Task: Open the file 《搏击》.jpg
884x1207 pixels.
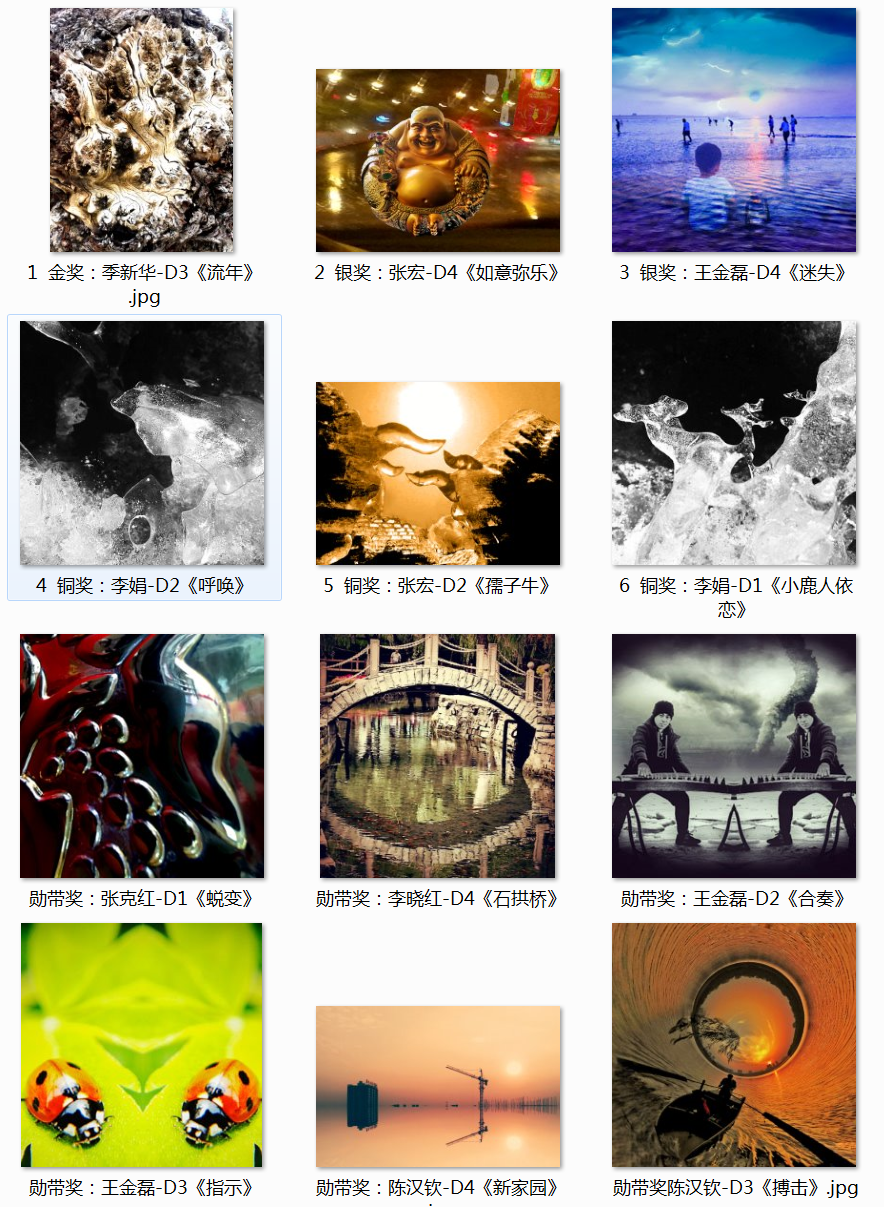Action: click(x=734, y=1045)
